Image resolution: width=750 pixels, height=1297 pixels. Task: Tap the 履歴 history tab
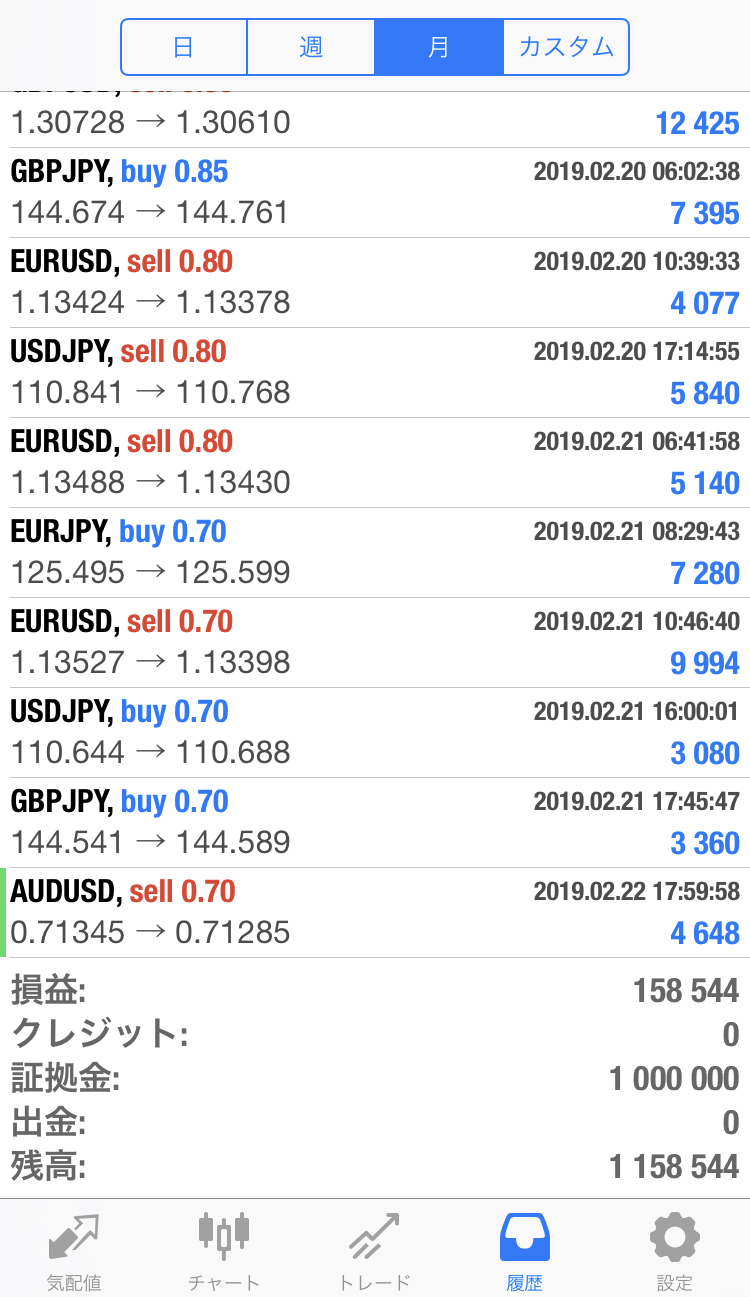tap(524, 1250)
